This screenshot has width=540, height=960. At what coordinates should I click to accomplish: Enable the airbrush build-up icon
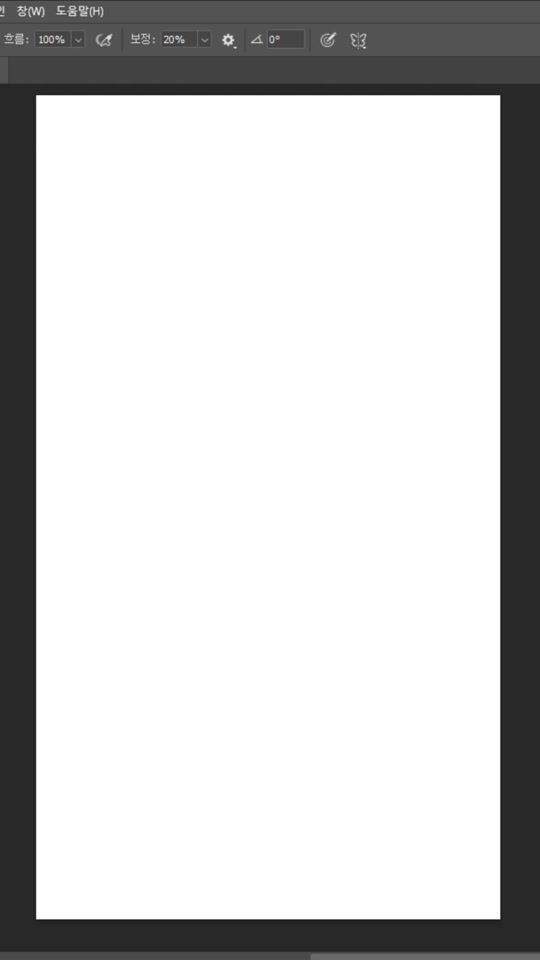coord(105,40)
